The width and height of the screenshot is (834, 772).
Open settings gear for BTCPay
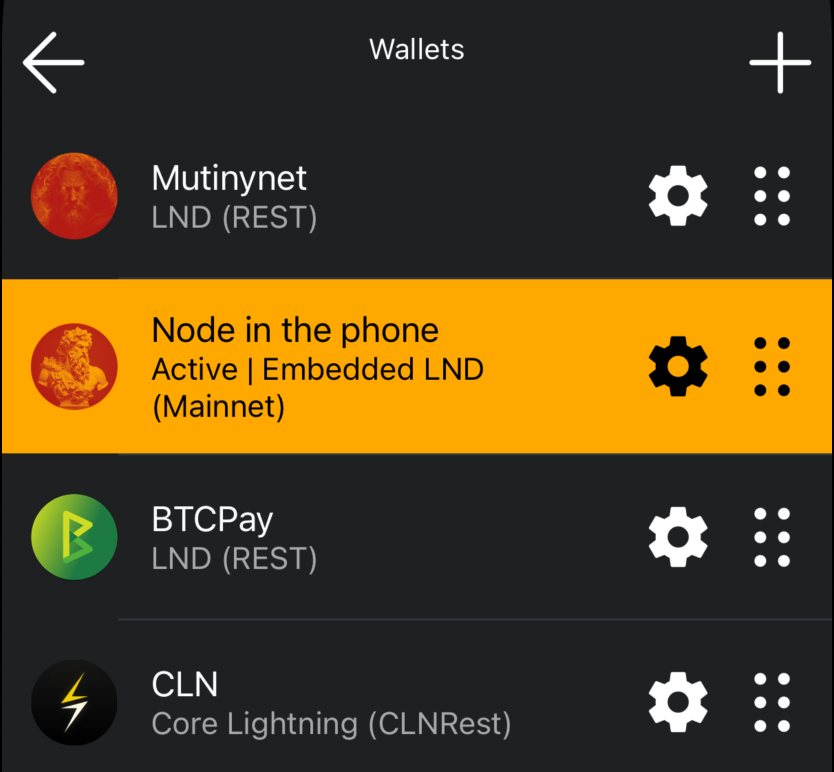678,537
